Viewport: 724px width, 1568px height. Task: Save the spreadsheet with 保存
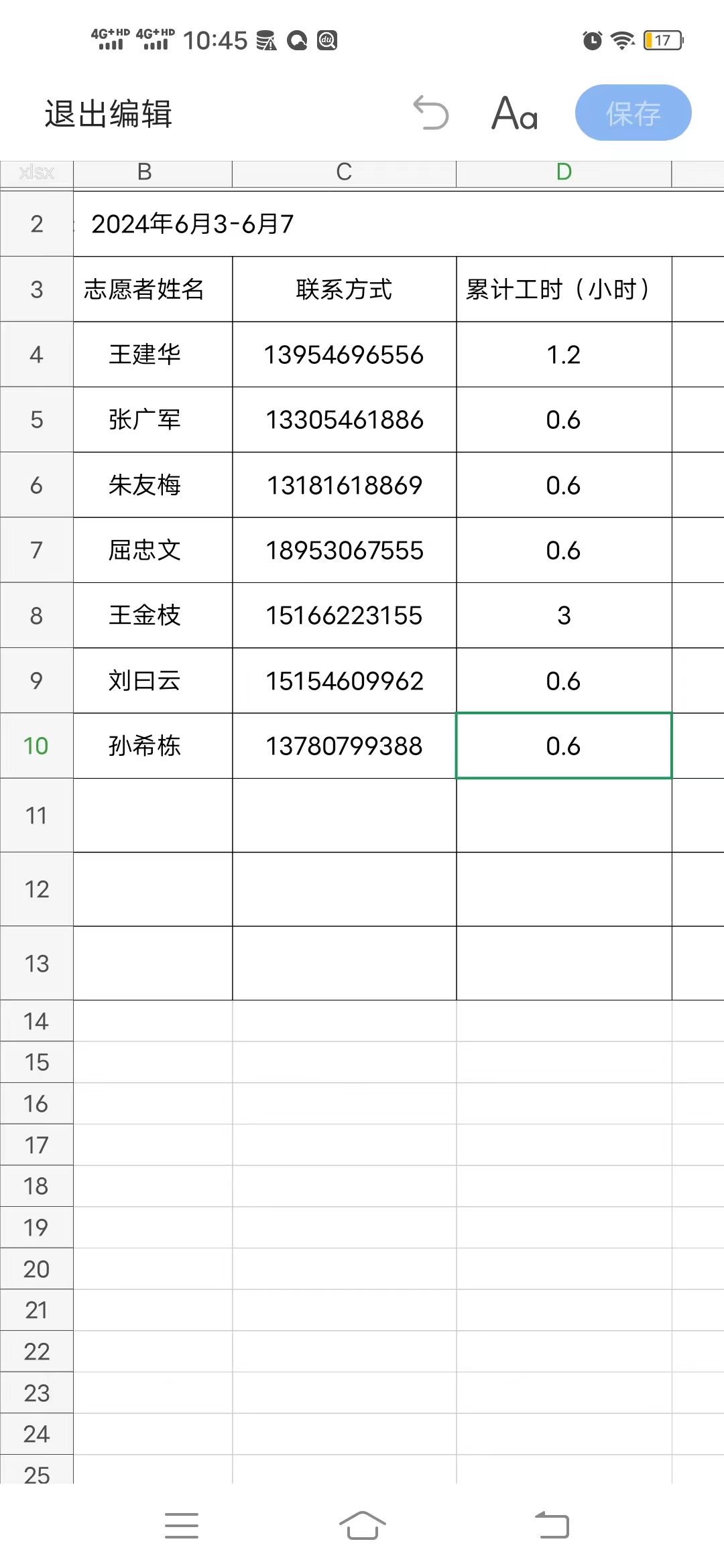pyautogui.click(x=633, y=113)
